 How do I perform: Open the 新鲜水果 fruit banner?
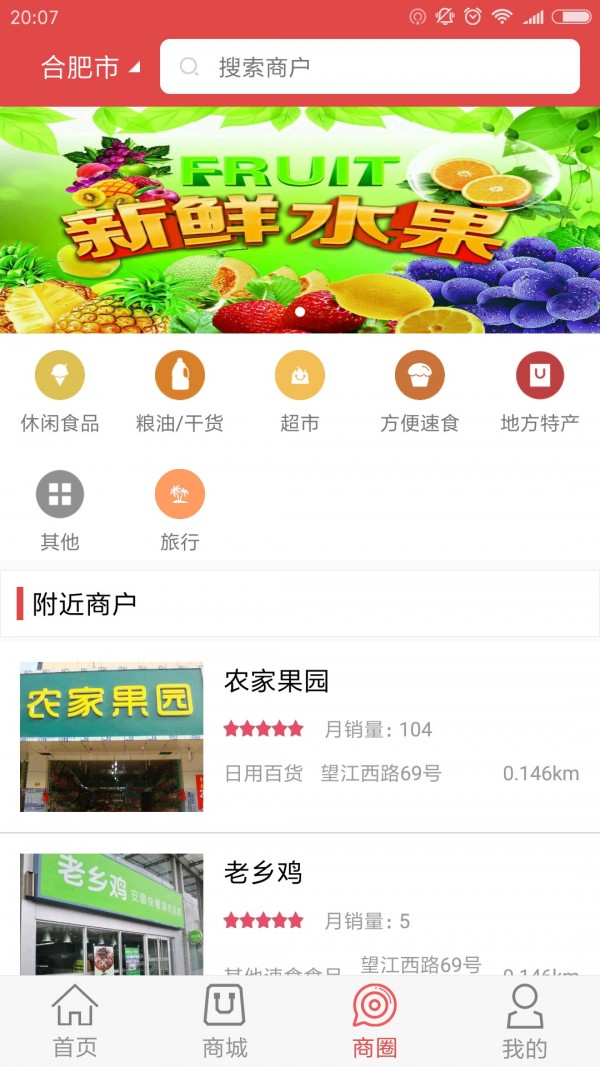pos(300,220)
